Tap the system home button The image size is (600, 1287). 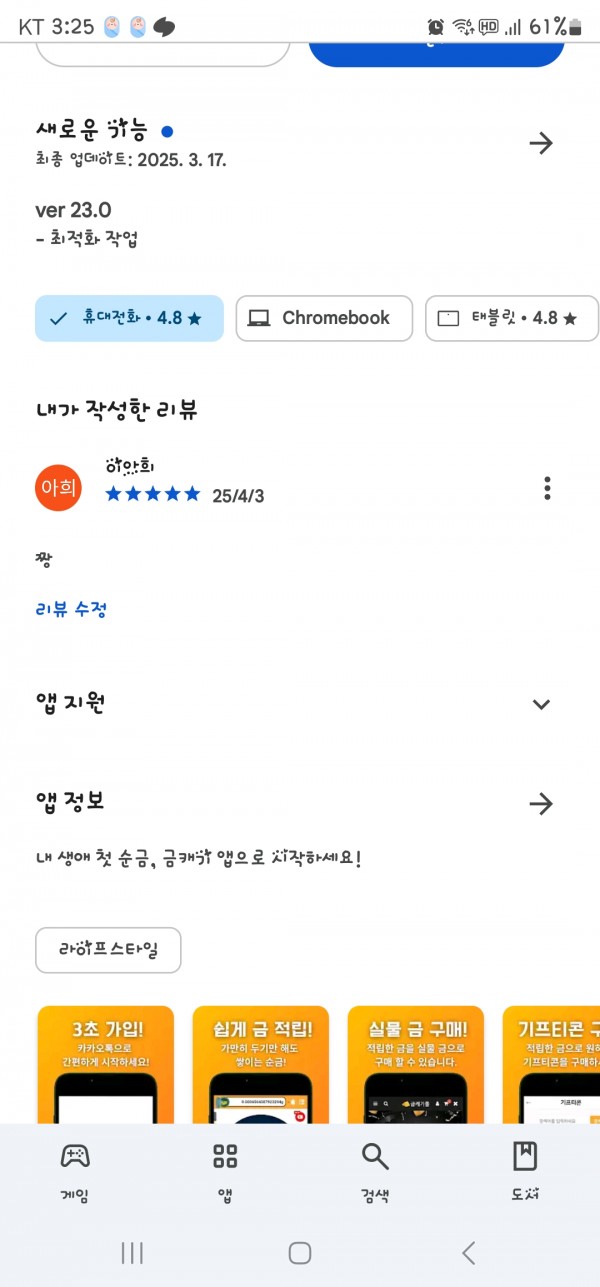coord(300,1252)
